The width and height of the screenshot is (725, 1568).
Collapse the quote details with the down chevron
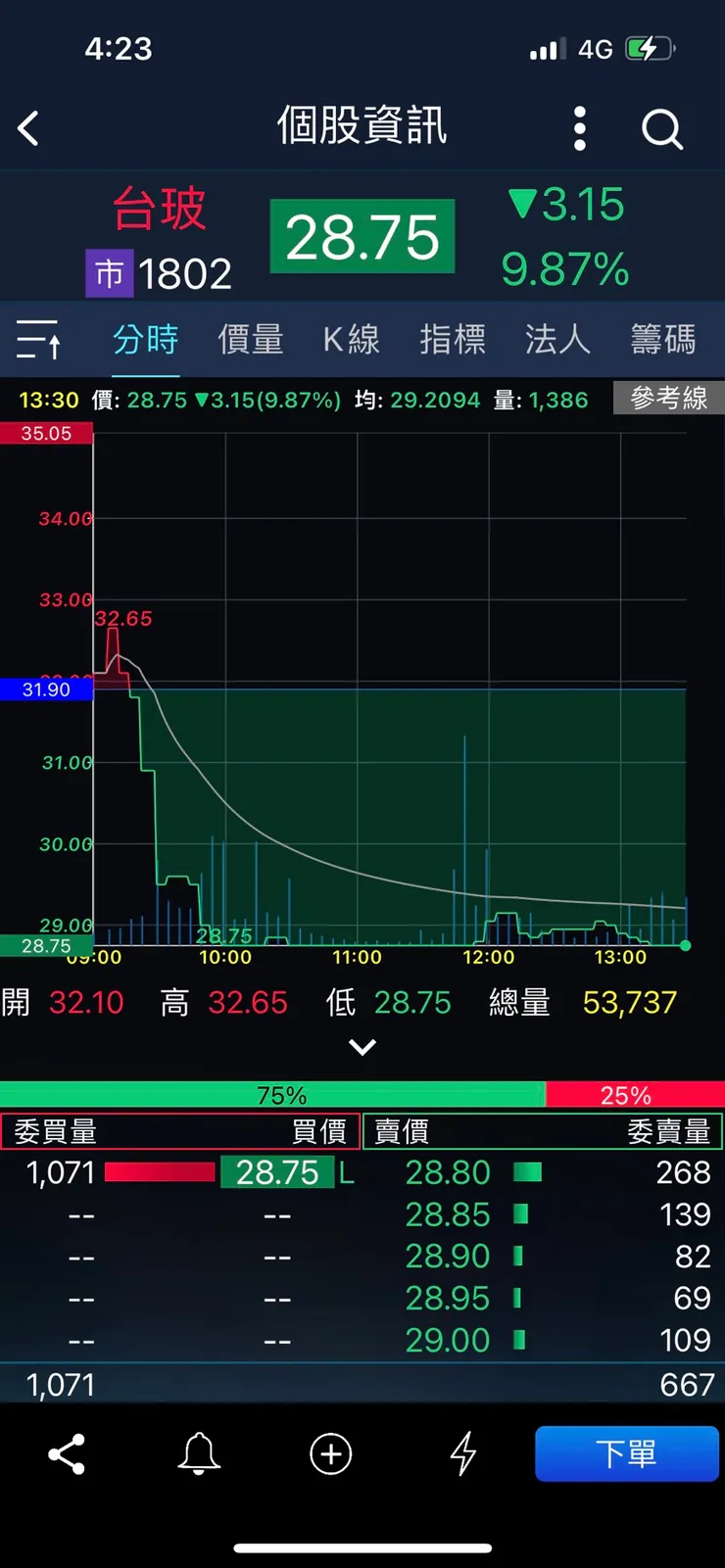click(362, 1046)
